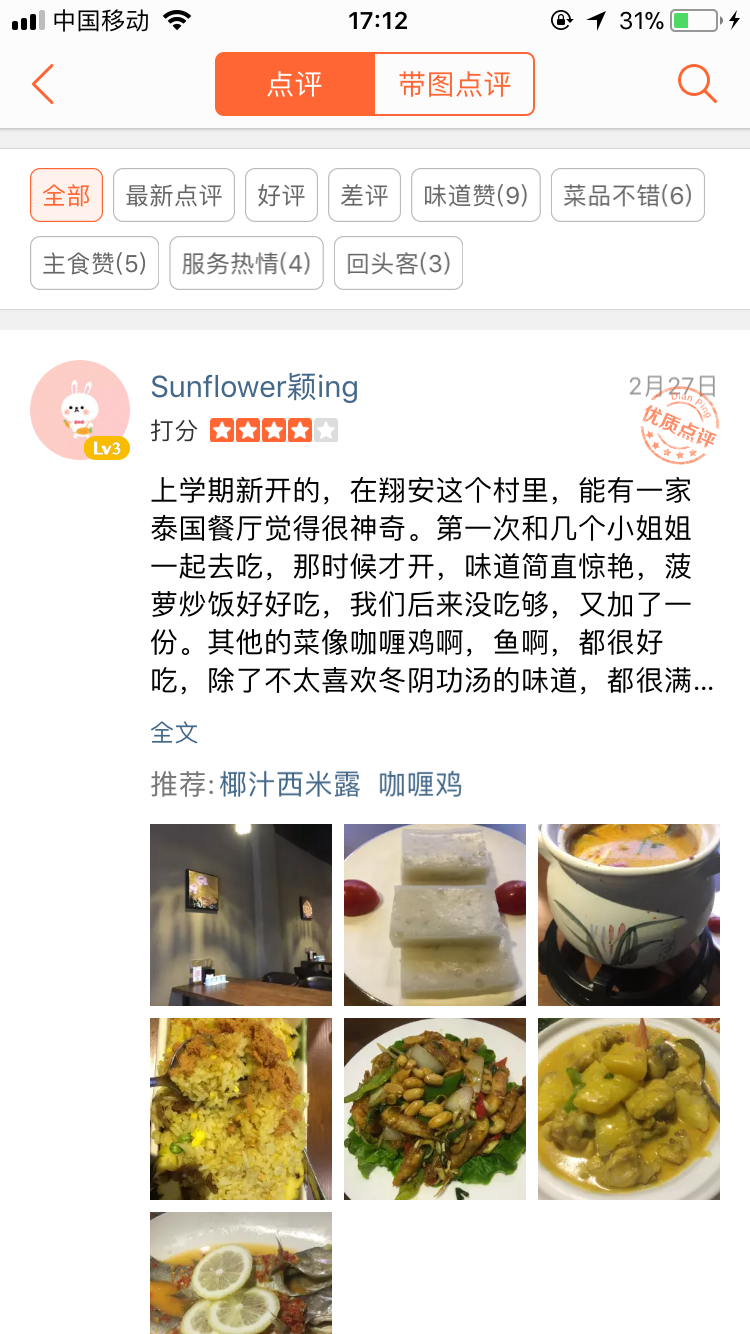This screenshot has width=750, height=1334.
Task: Filter reviews by 主食赞(5)
Action: 94,263
